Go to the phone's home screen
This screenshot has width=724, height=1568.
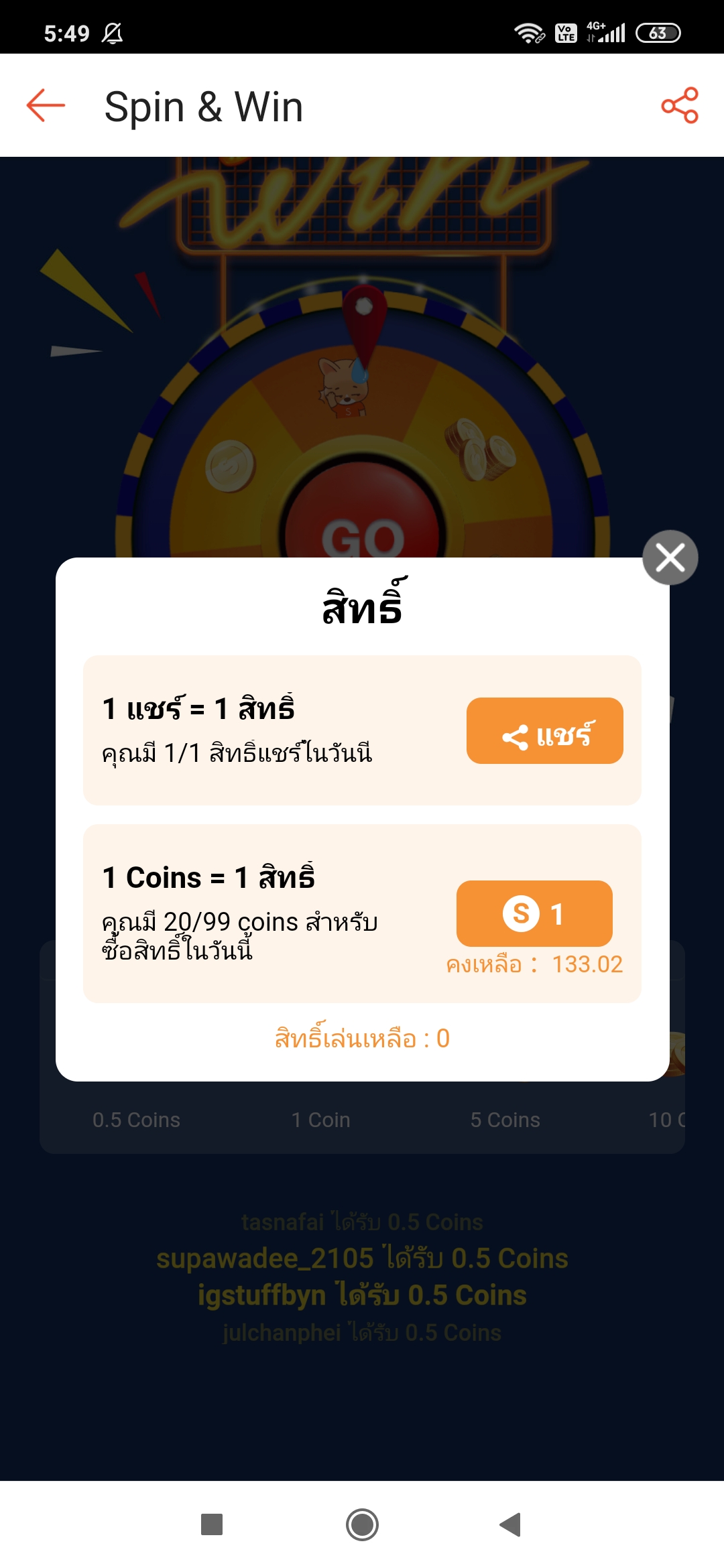(362, 1524)
